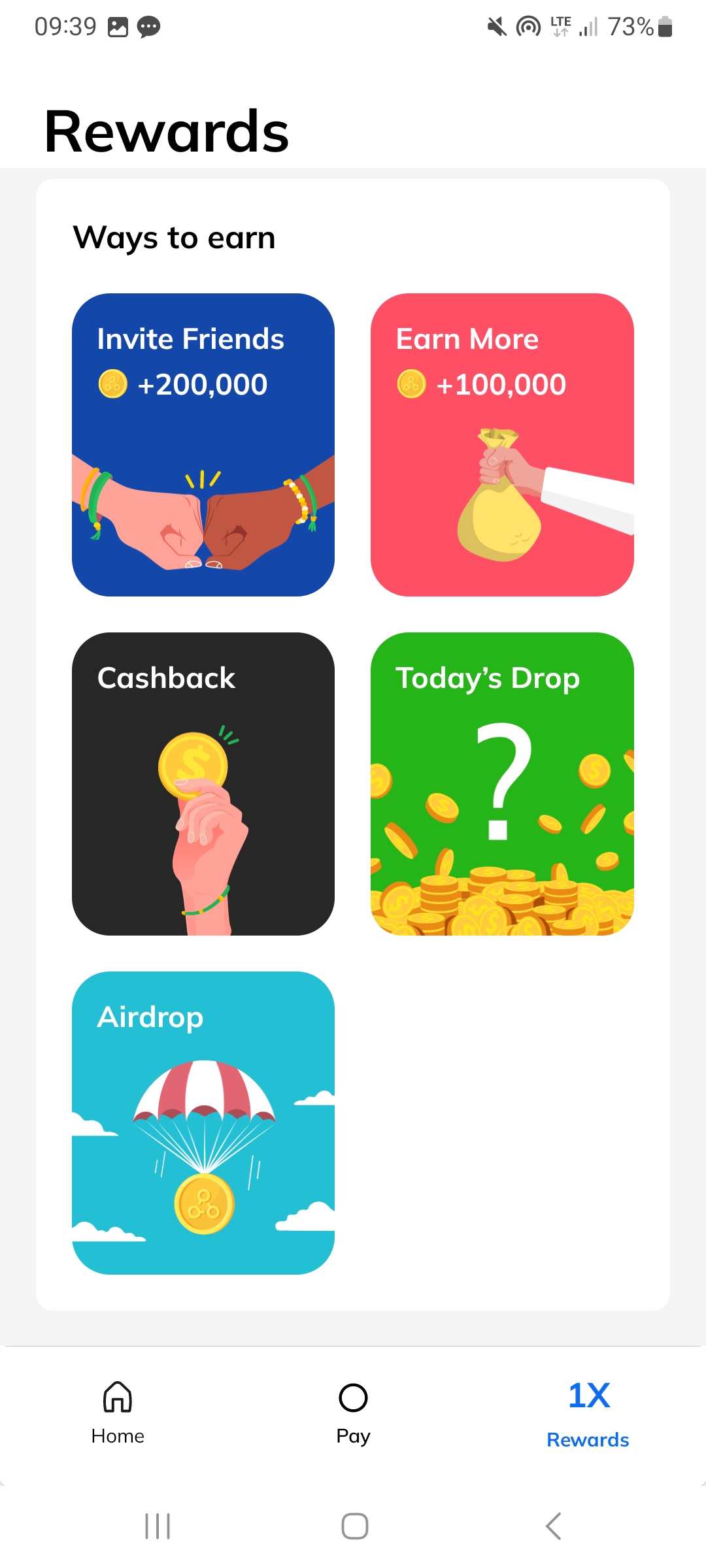Select the Cashback card
This screenshot has width=706, height=1568.
coord(203,784)
